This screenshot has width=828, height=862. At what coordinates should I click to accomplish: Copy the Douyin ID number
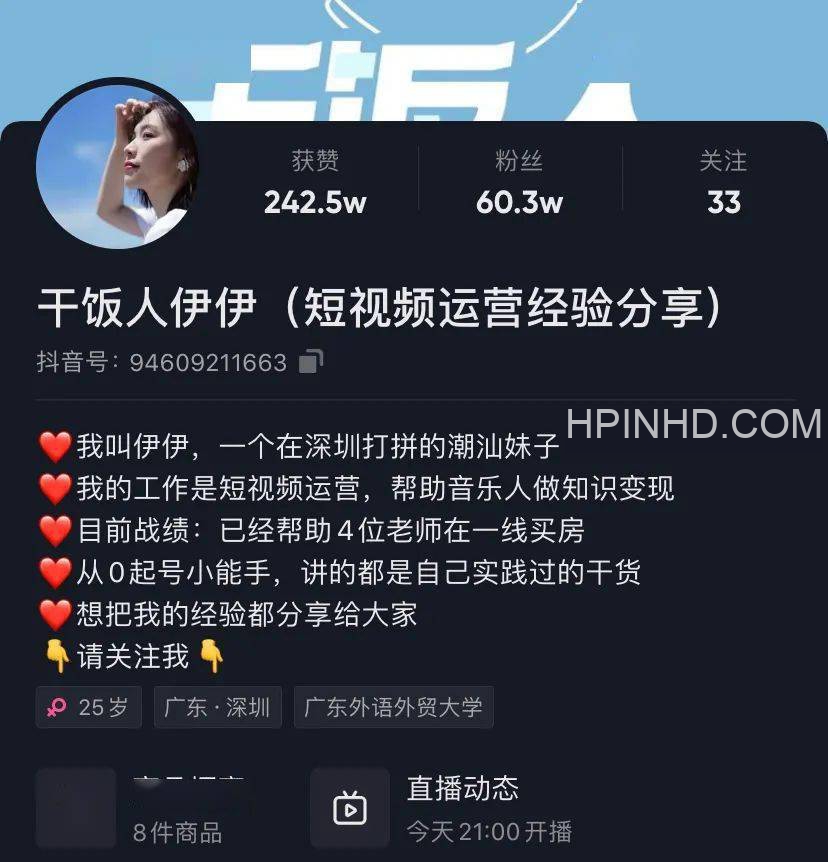(312, 362)
